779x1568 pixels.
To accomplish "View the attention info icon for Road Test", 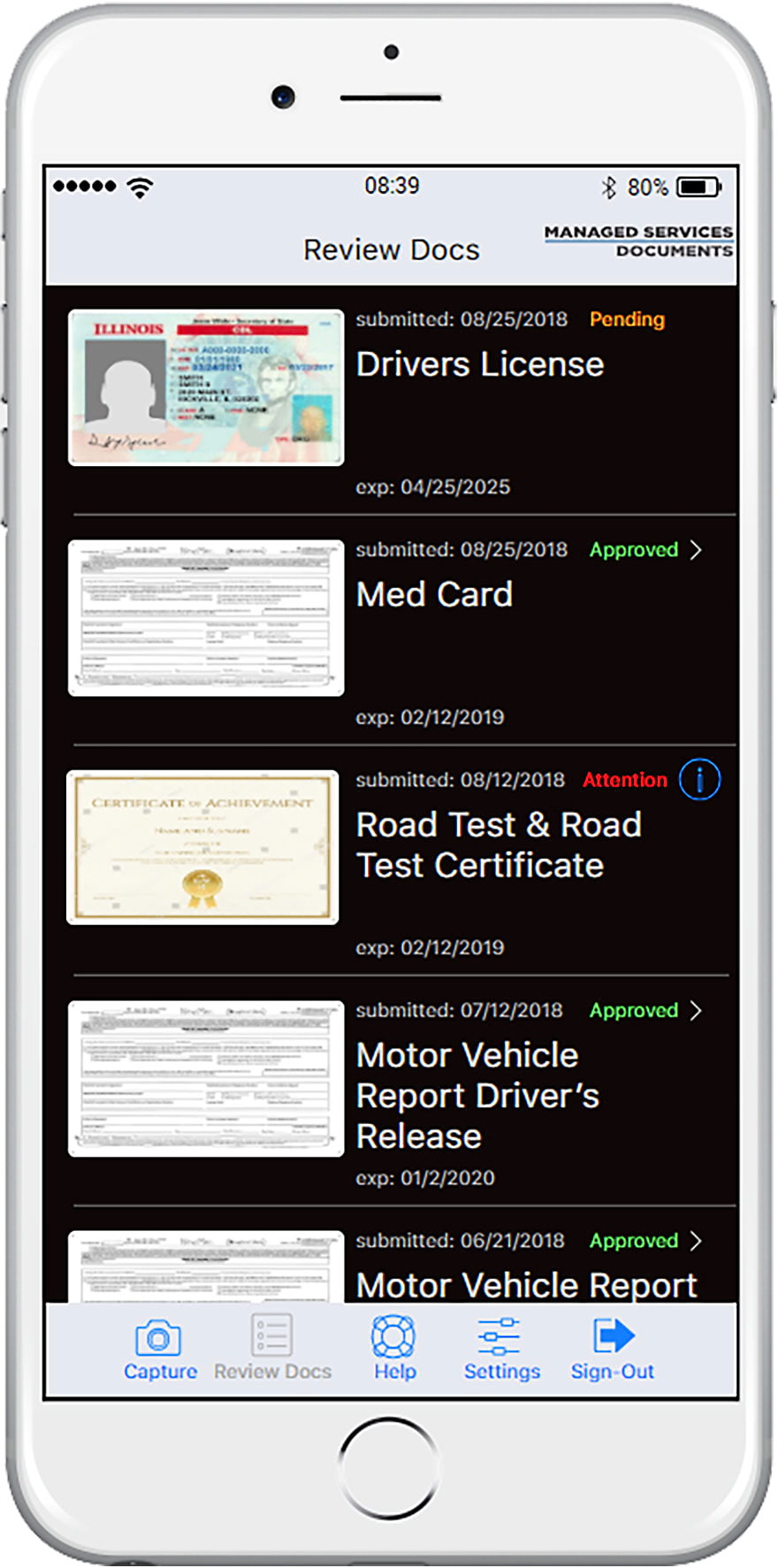I will pos(699,780).
